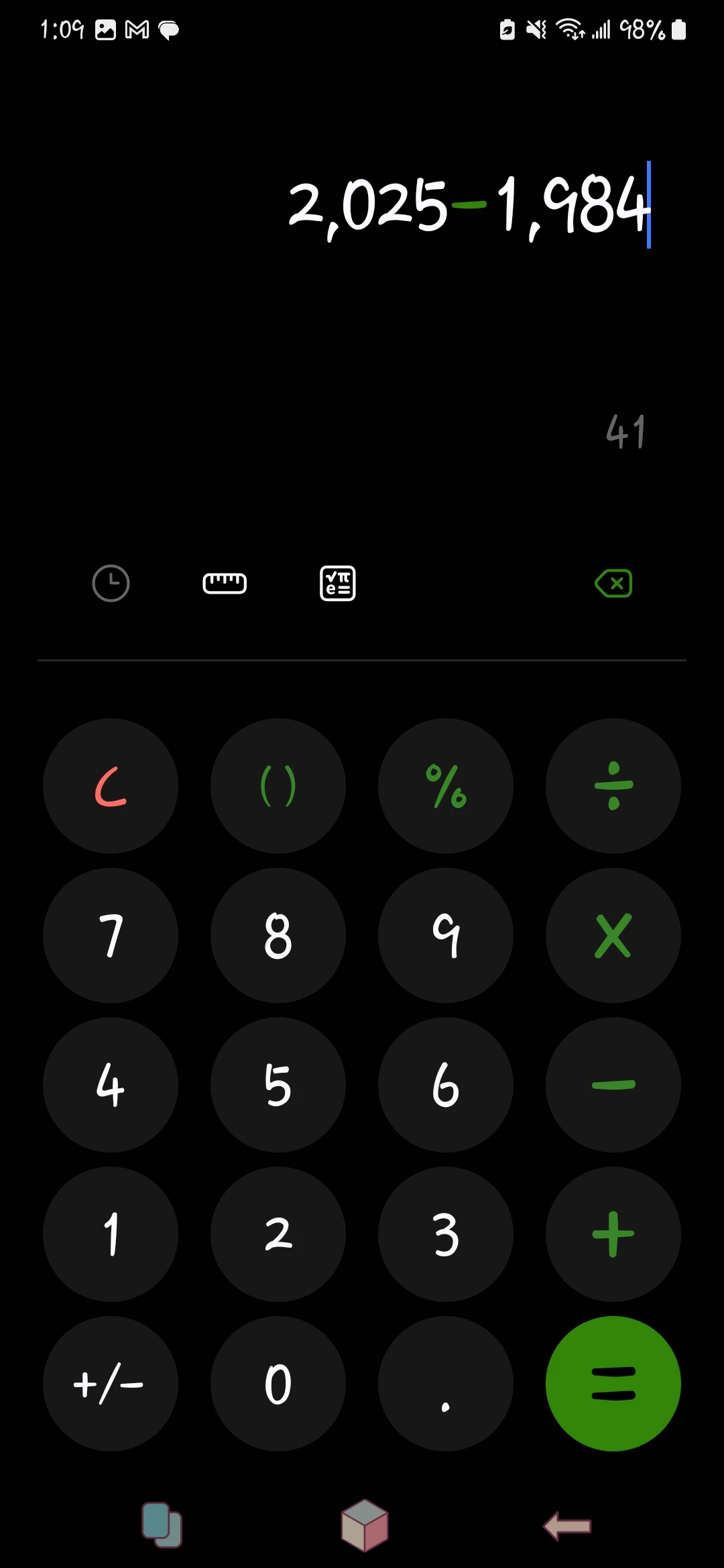Enter a decimal point
This screenshot has width=724, height=1568.
[446, 1383]
